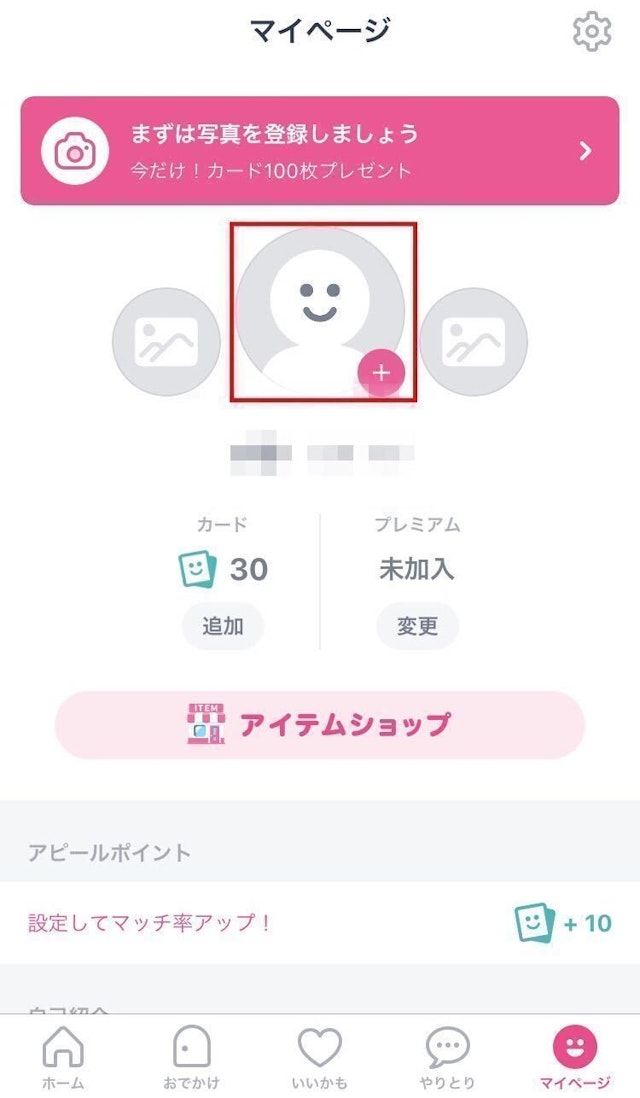Open the やりとり messages tab
Screen dimensions: 640x1098
tap(447, 1058)
